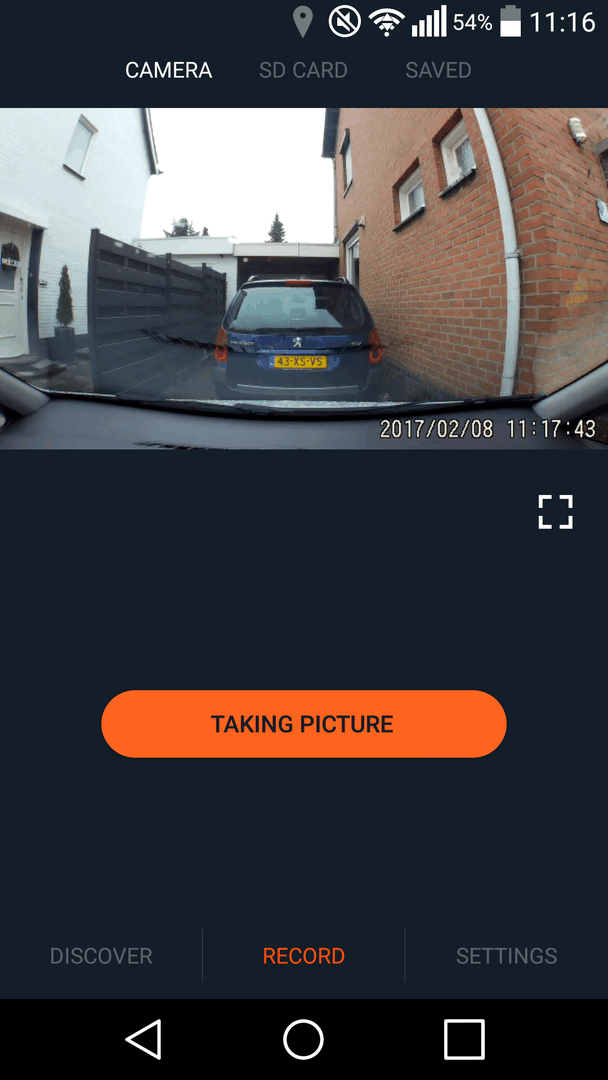This screenshot has height=1080, width=608.
Task: Open SETTINGS from the bottom bar
Action: (506, 956)
